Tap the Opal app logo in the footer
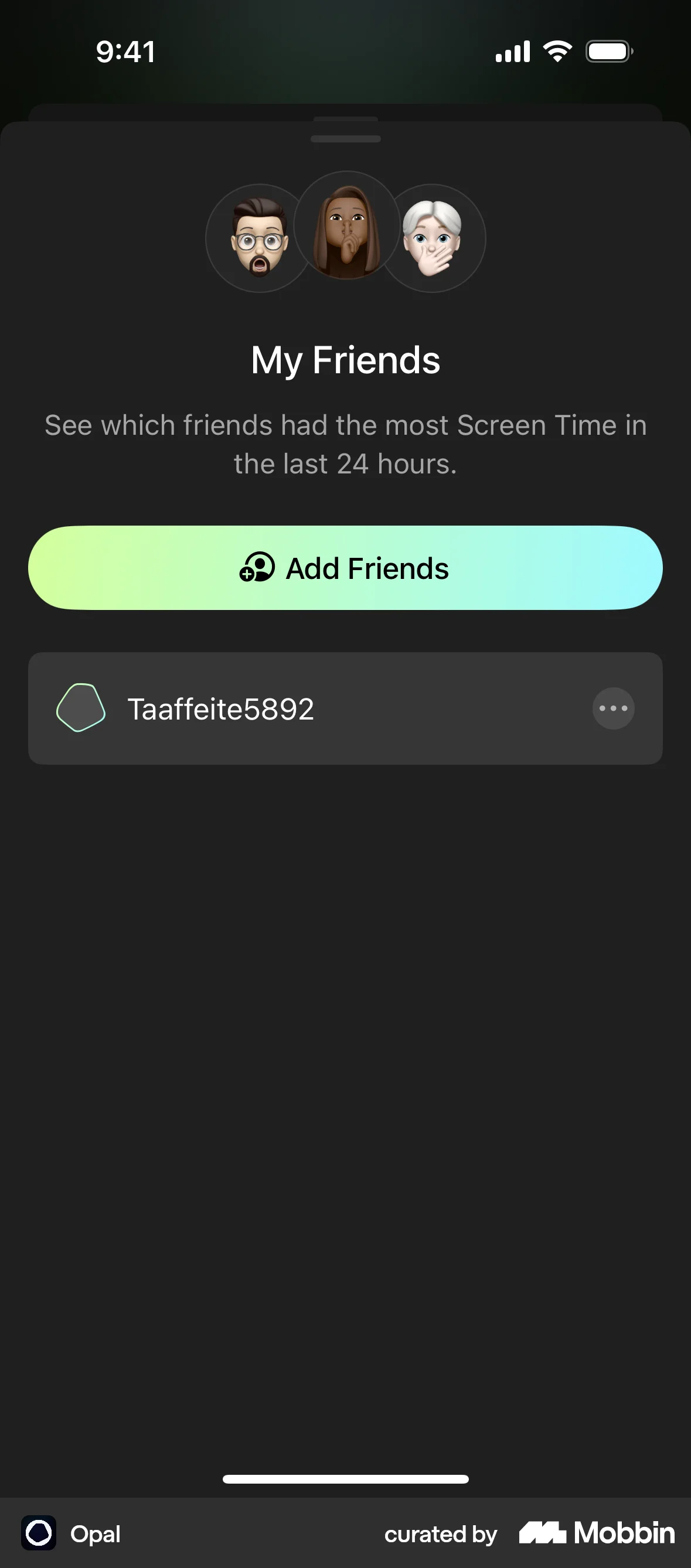This screenshot has width=691, height=1568. [x=38, y=1535]
